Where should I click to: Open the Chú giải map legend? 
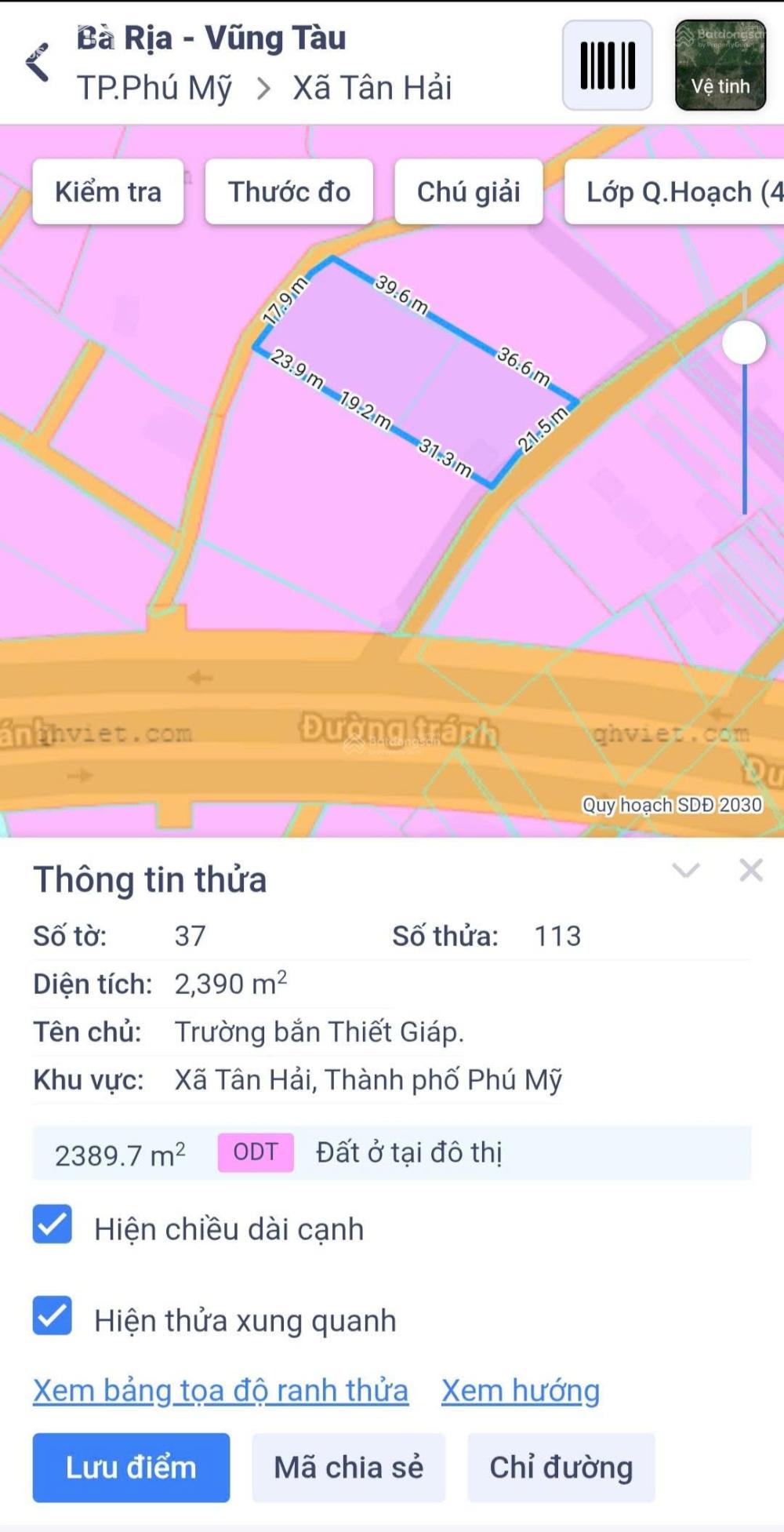tap(468, 191)
